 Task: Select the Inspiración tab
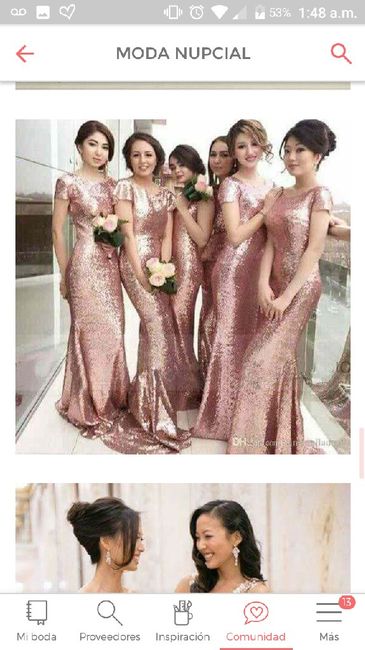(x=182, y=621)
